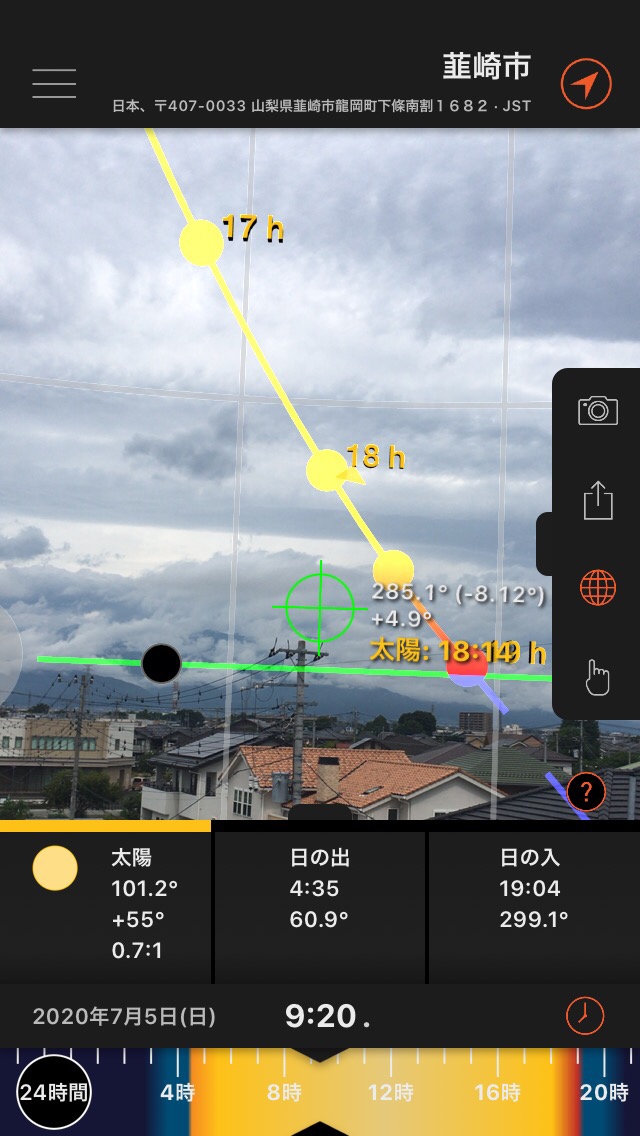Open the hamburger menu
640x1136 pixels.
(x=54, y=83)
